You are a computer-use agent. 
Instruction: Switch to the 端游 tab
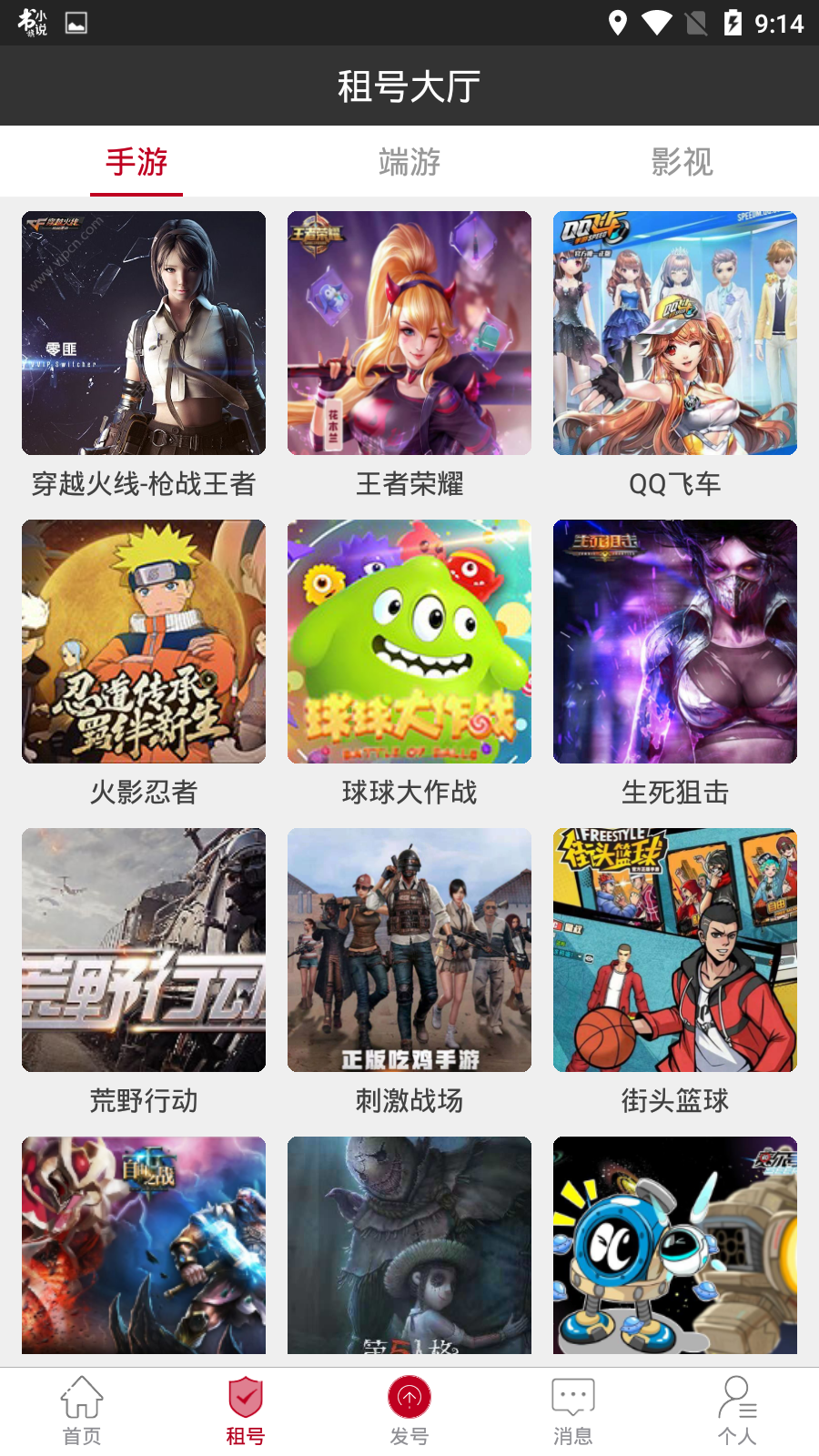[409, 162]
